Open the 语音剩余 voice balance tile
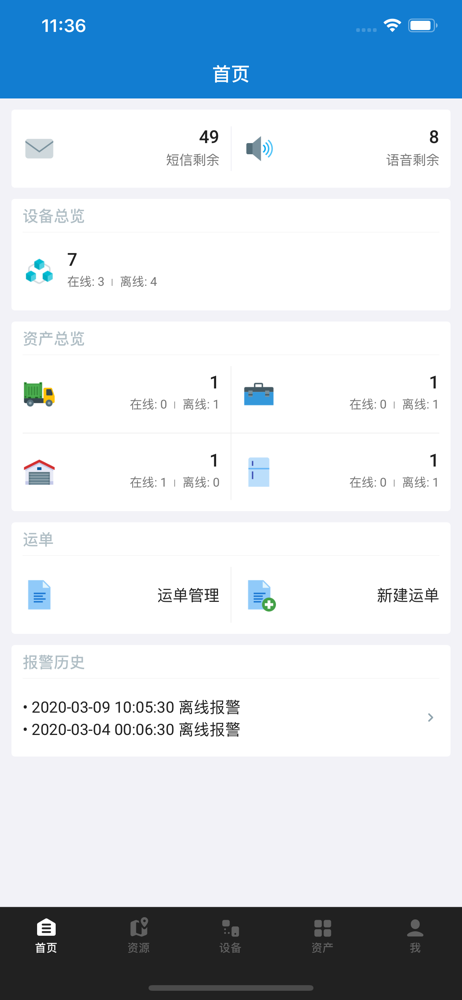Screen dimensions: 462x1000 (341, 149)
